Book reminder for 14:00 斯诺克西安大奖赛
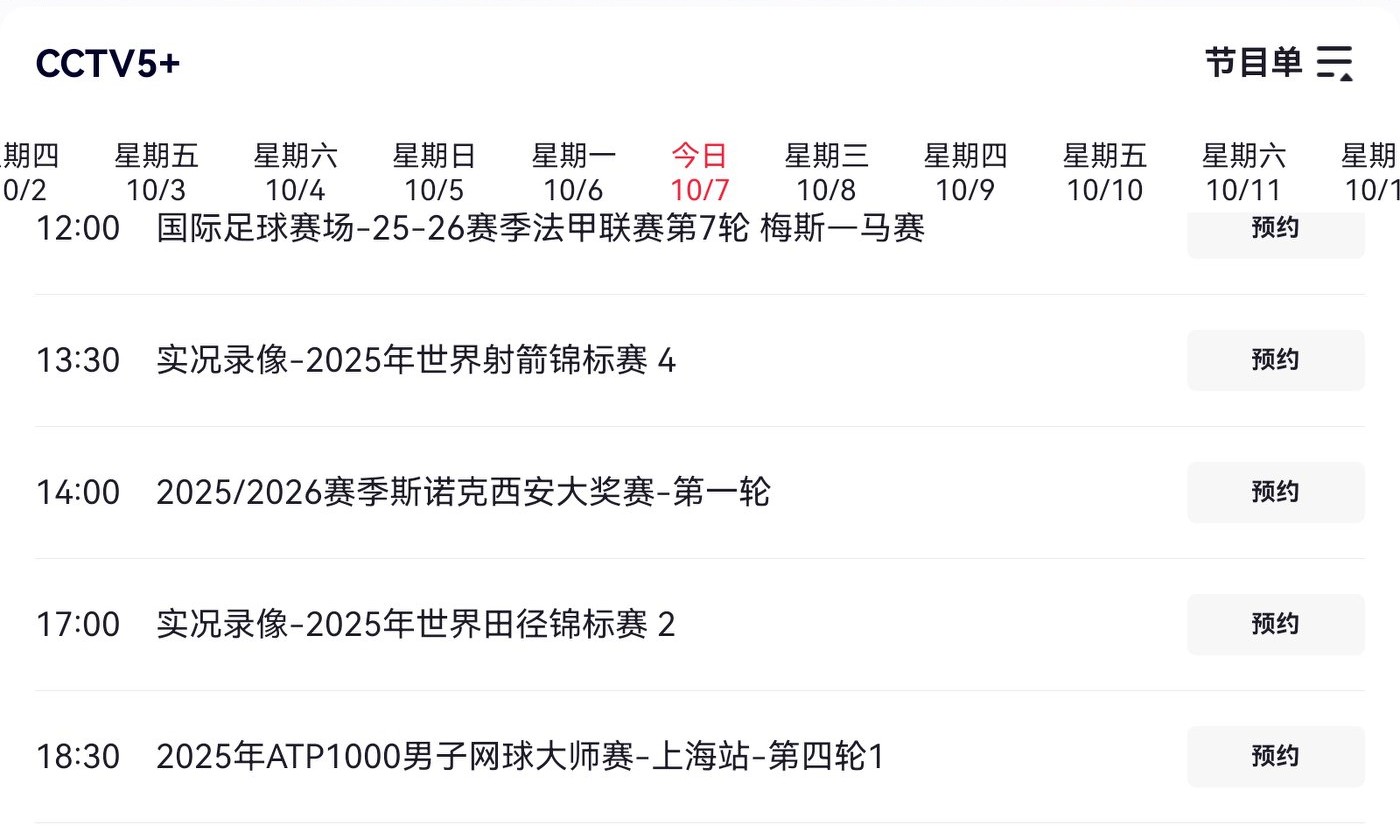 (x=1275, y=492)
